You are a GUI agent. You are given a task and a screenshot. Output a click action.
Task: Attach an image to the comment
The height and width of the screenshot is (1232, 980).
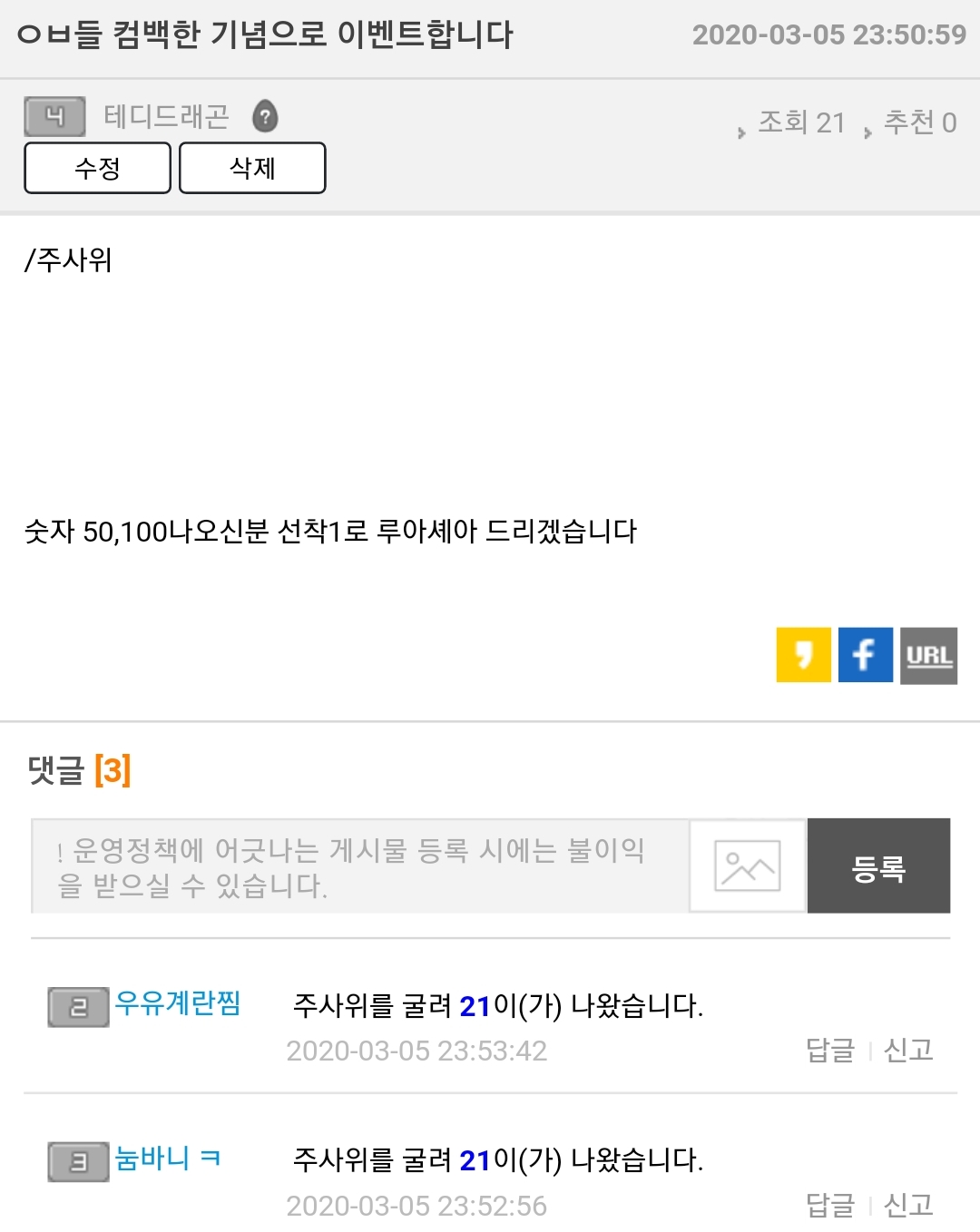(748, 866)
